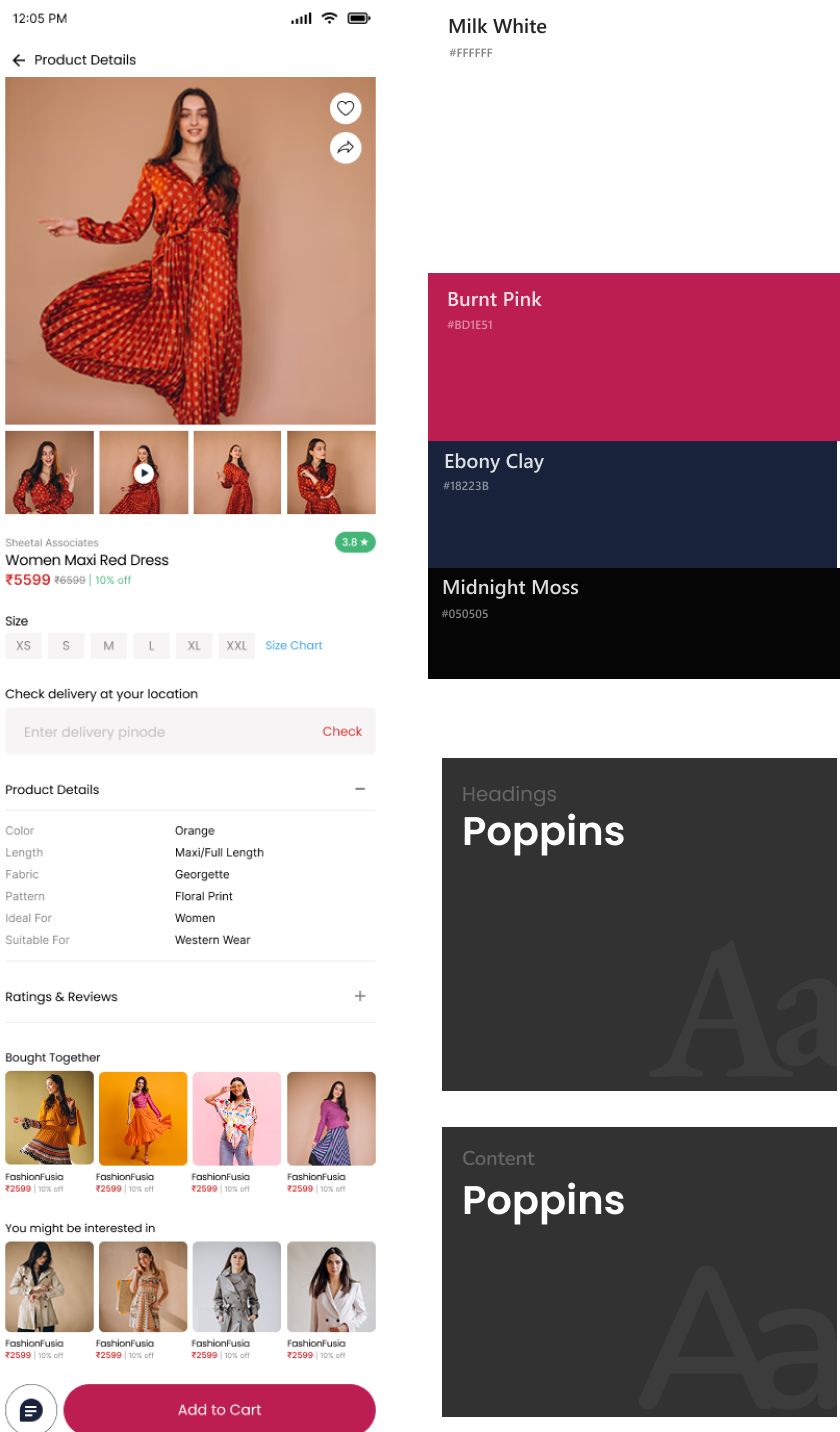The image size is (840, 1432).
Task: Check delivery availability
Action: (341, 732)
